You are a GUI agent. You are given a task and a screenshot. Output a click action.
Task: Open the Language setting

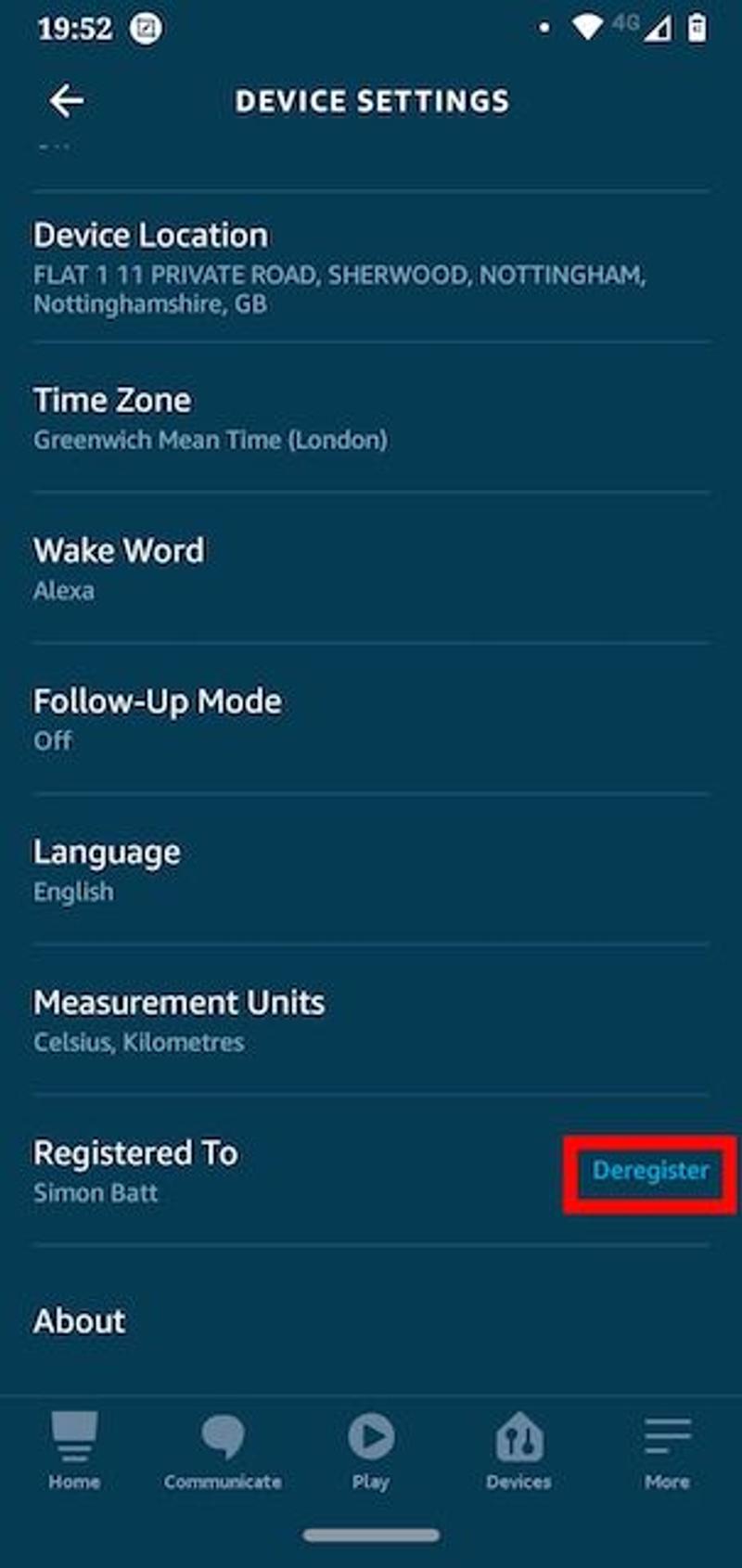click(x=371, y=869)
